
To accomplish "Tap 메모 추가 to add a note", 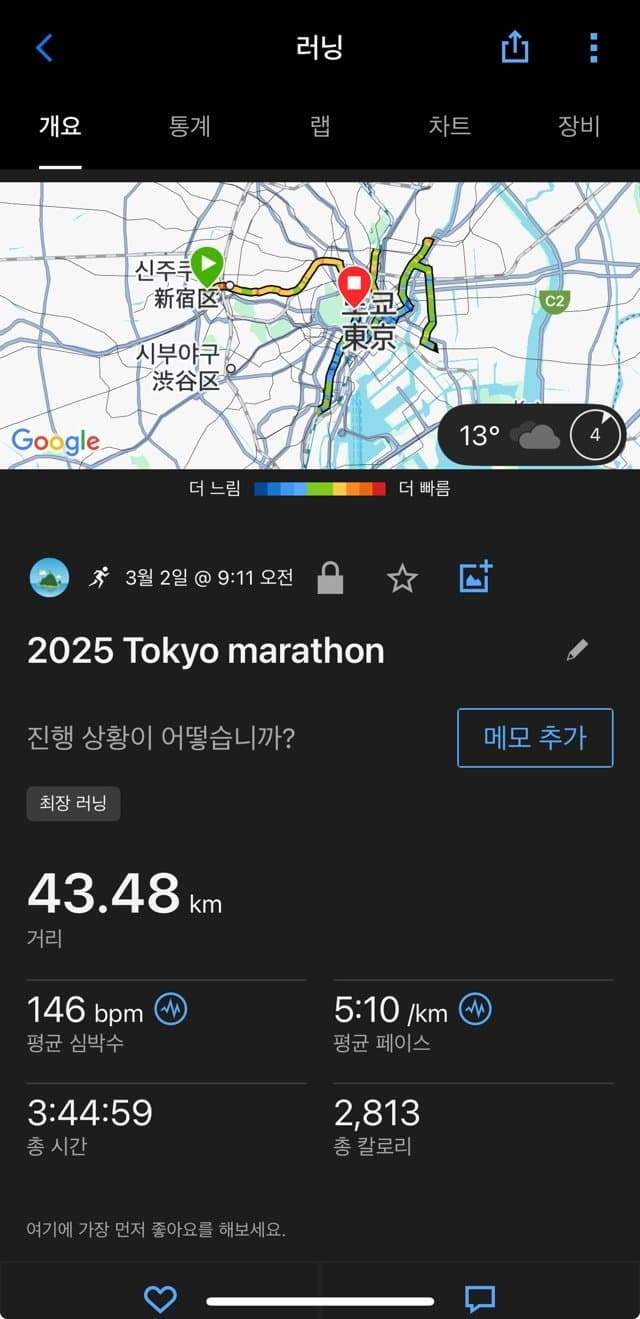I will click(x=535, y=738).
